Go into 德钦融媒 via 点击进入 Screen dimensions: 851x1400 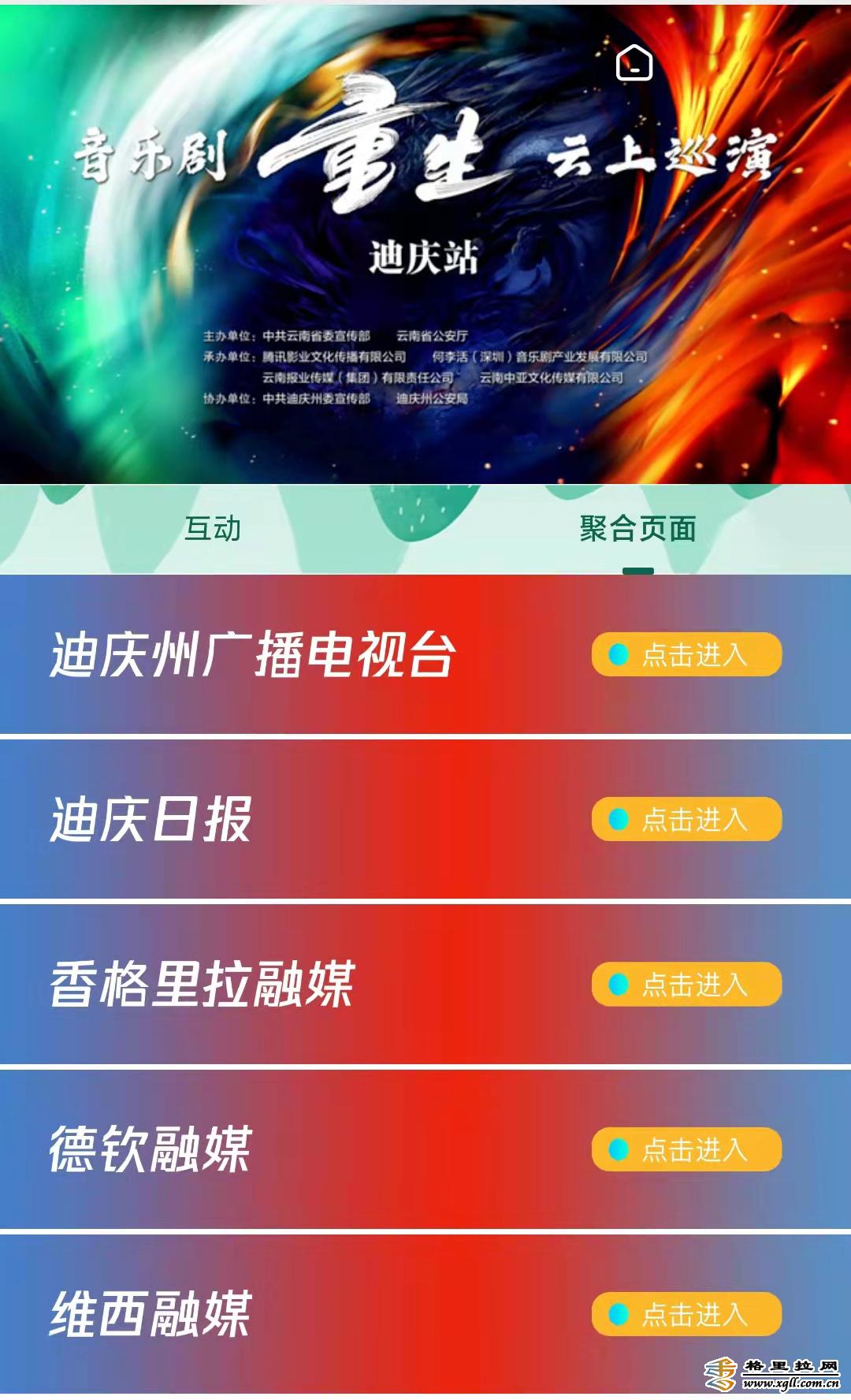click(686, 1149)
